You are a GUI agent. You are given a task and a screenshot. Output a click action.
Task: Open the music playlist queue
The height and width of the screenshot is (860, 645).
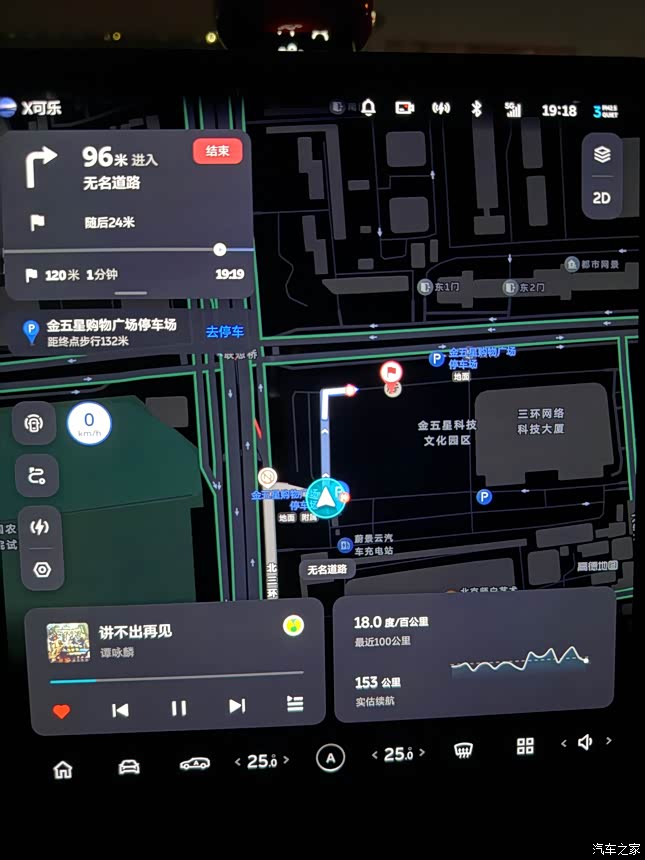pyautogui.click(x=294, y=704)
